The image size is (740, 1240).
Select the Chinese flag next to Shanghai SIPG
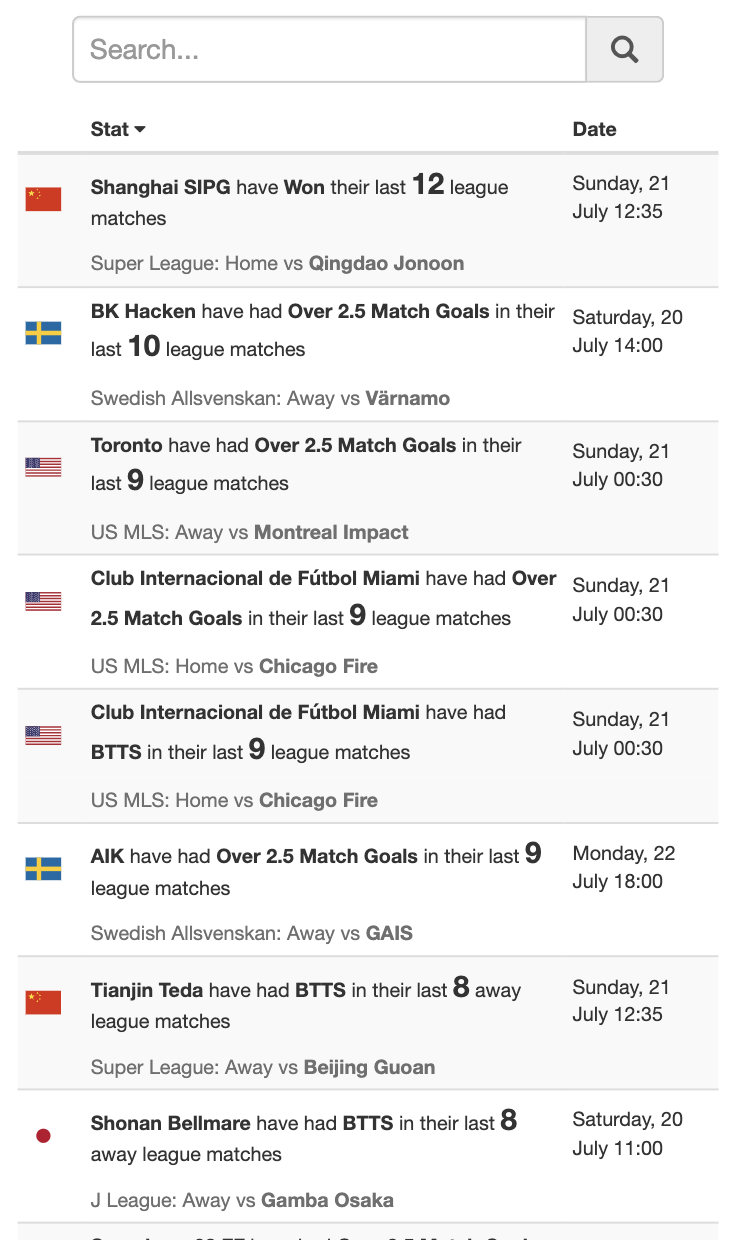42,198
